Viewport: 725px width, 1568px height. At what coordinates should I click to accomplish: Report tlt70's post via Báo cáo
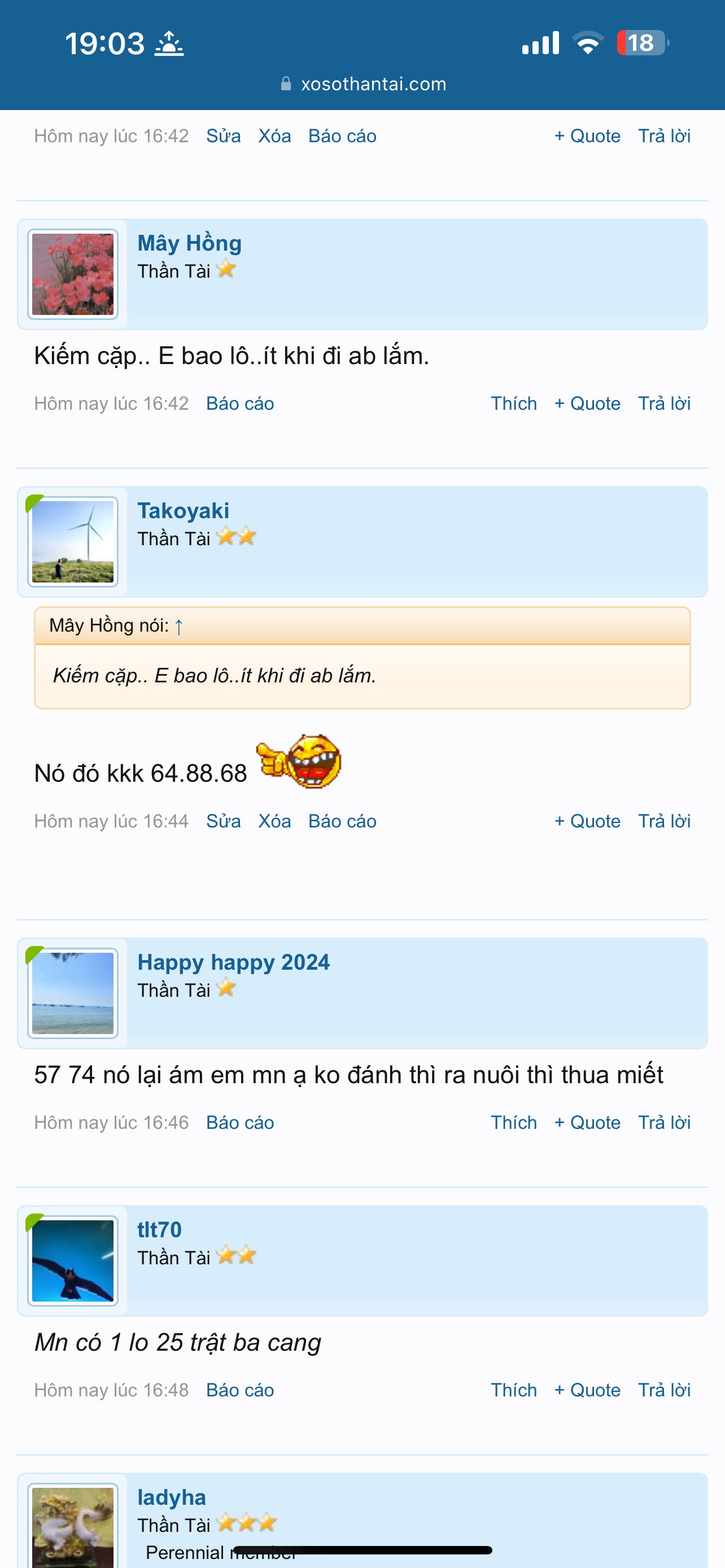(240, 1390)
